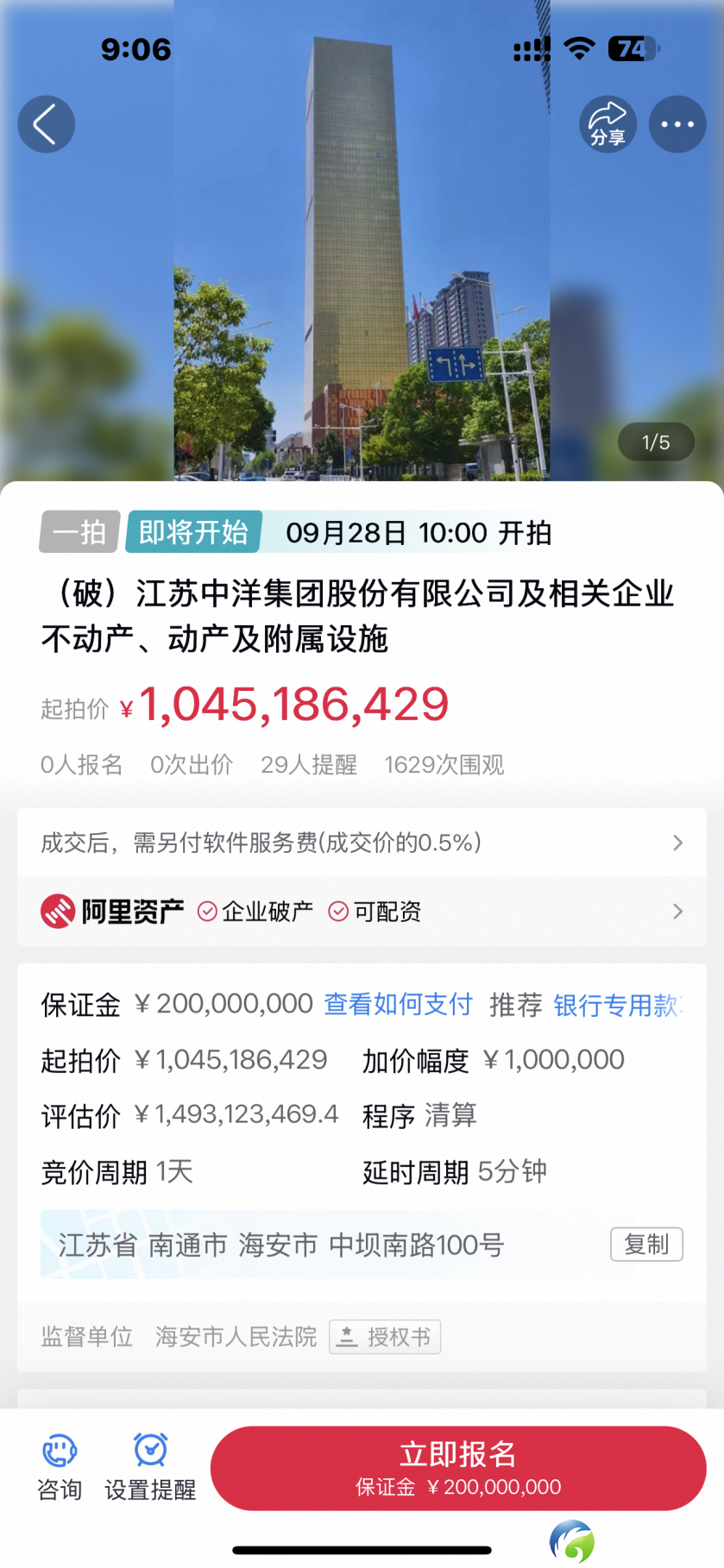
Task: Go back using the back arrow
Action: click(46, 124)
